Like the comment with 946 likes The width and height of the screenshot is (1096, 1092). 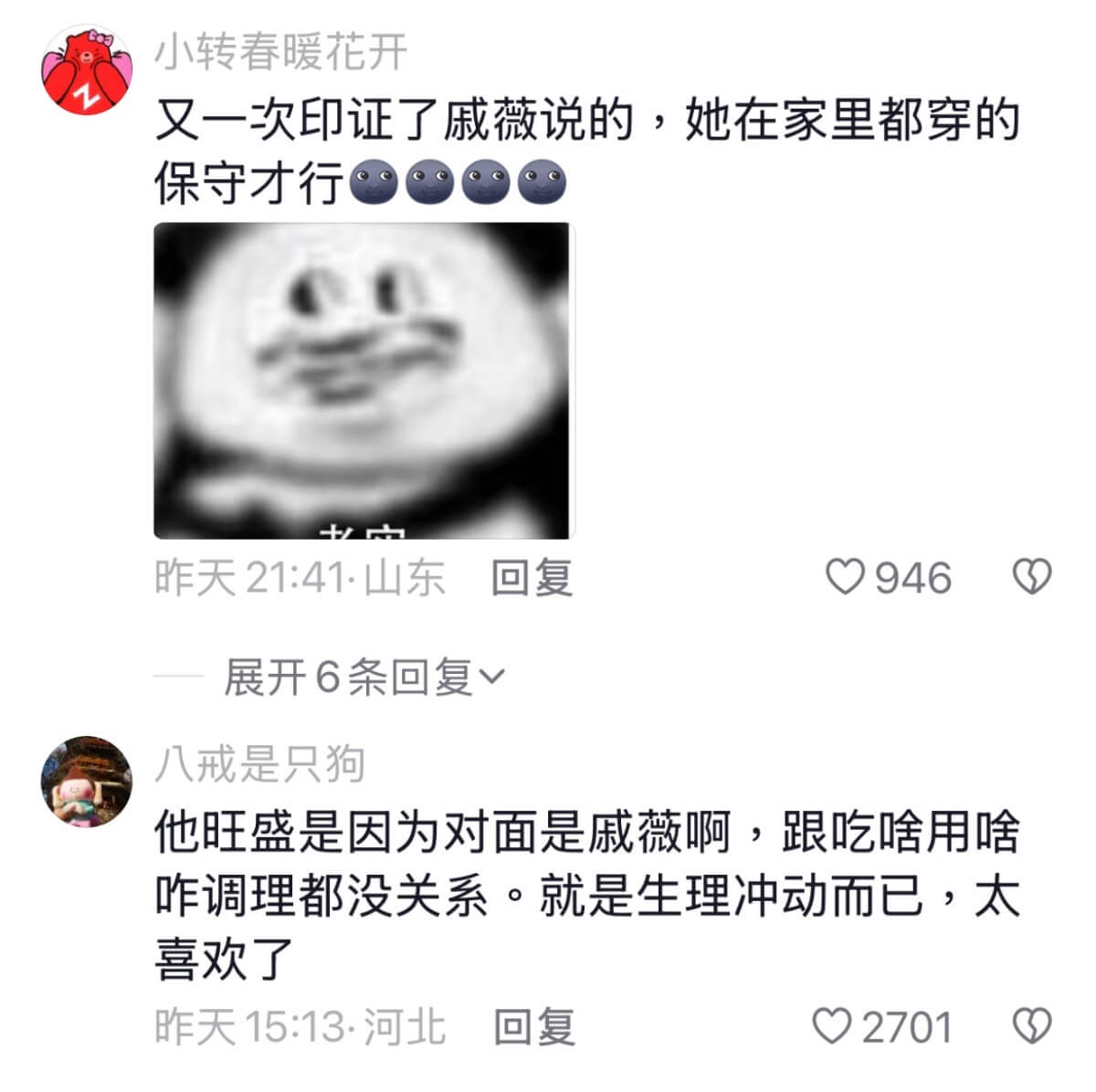[x=845, y=577]
